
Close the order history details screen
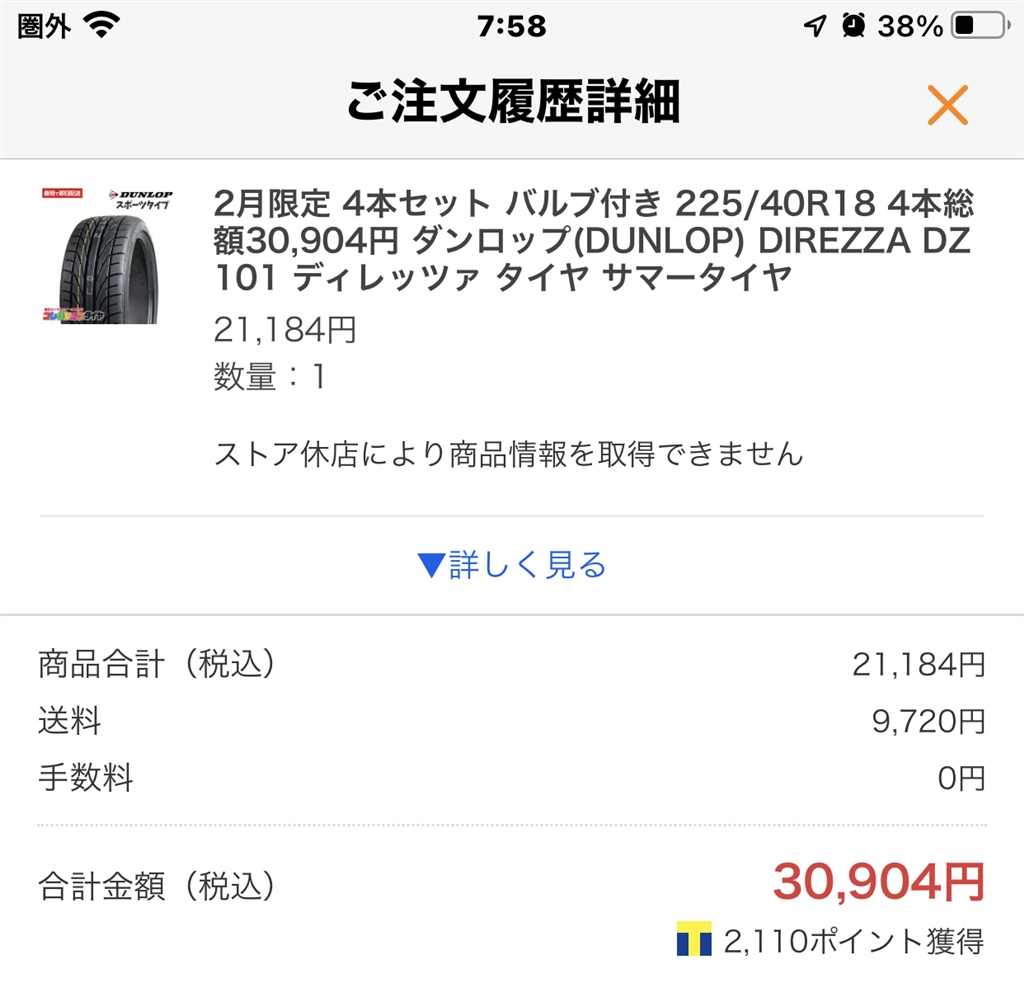coord(946,105)
